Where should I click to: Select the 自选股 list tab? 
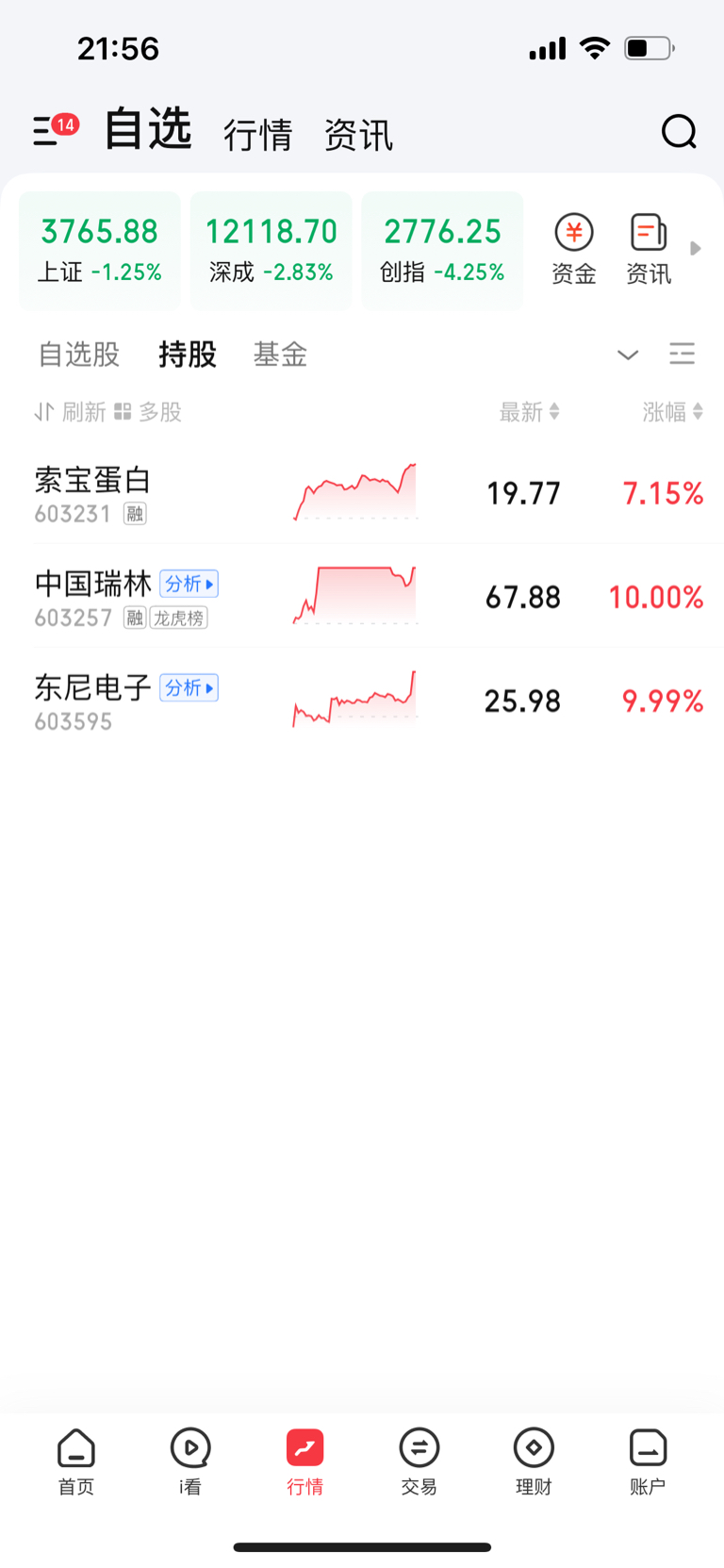[79, 355]
